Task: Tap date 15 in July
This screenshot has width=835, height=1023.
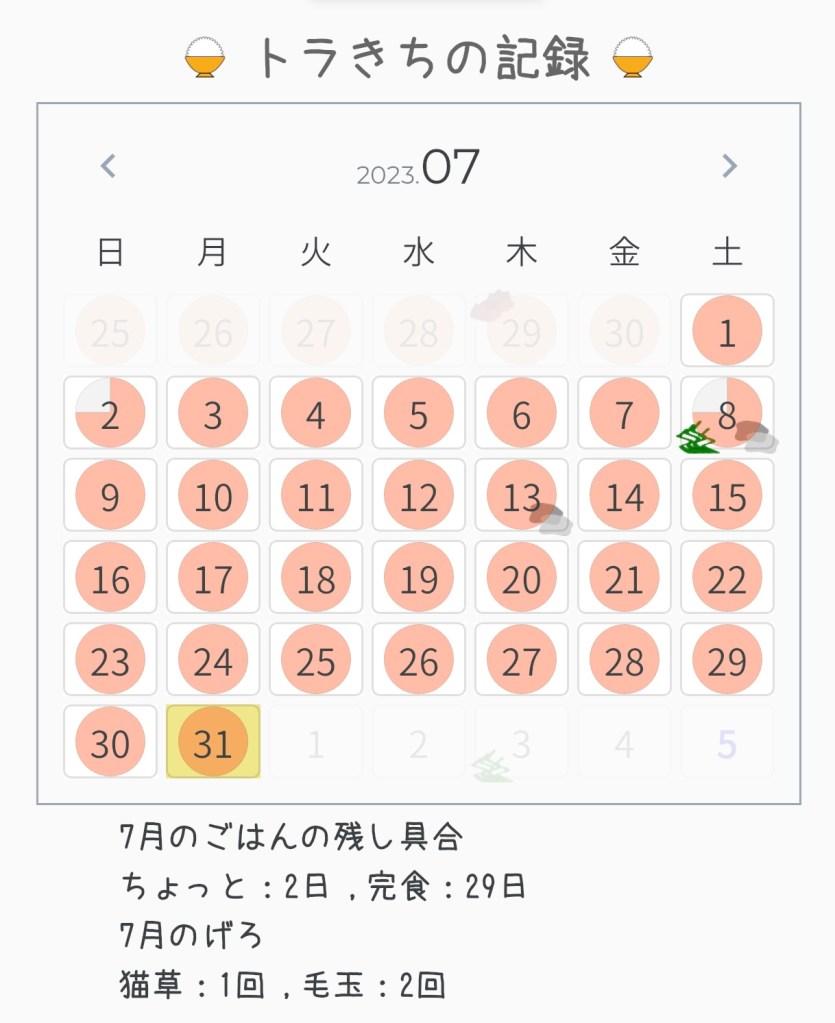Action: pos(727,496)
